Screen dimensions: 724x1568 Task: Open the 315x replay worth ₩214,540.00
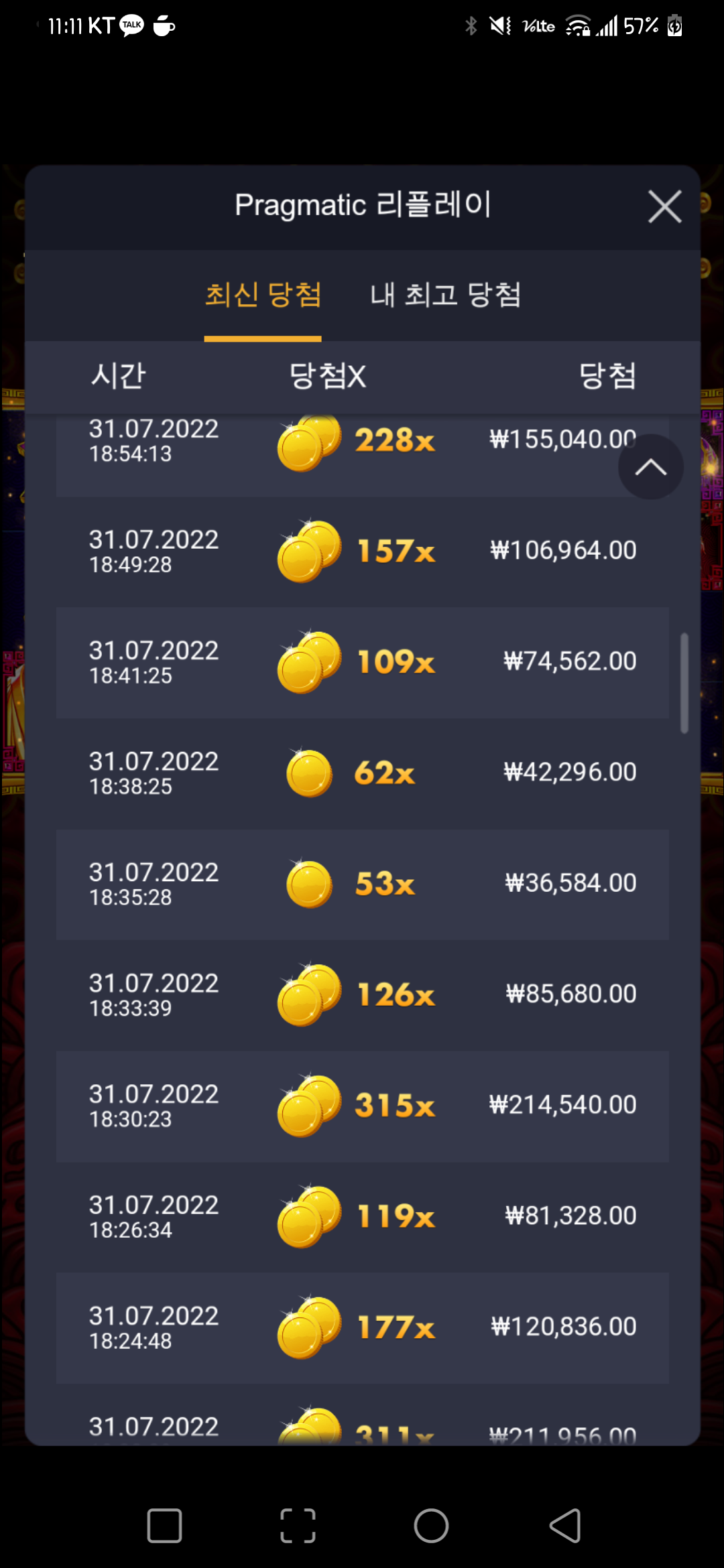[x=363, y=1106]
